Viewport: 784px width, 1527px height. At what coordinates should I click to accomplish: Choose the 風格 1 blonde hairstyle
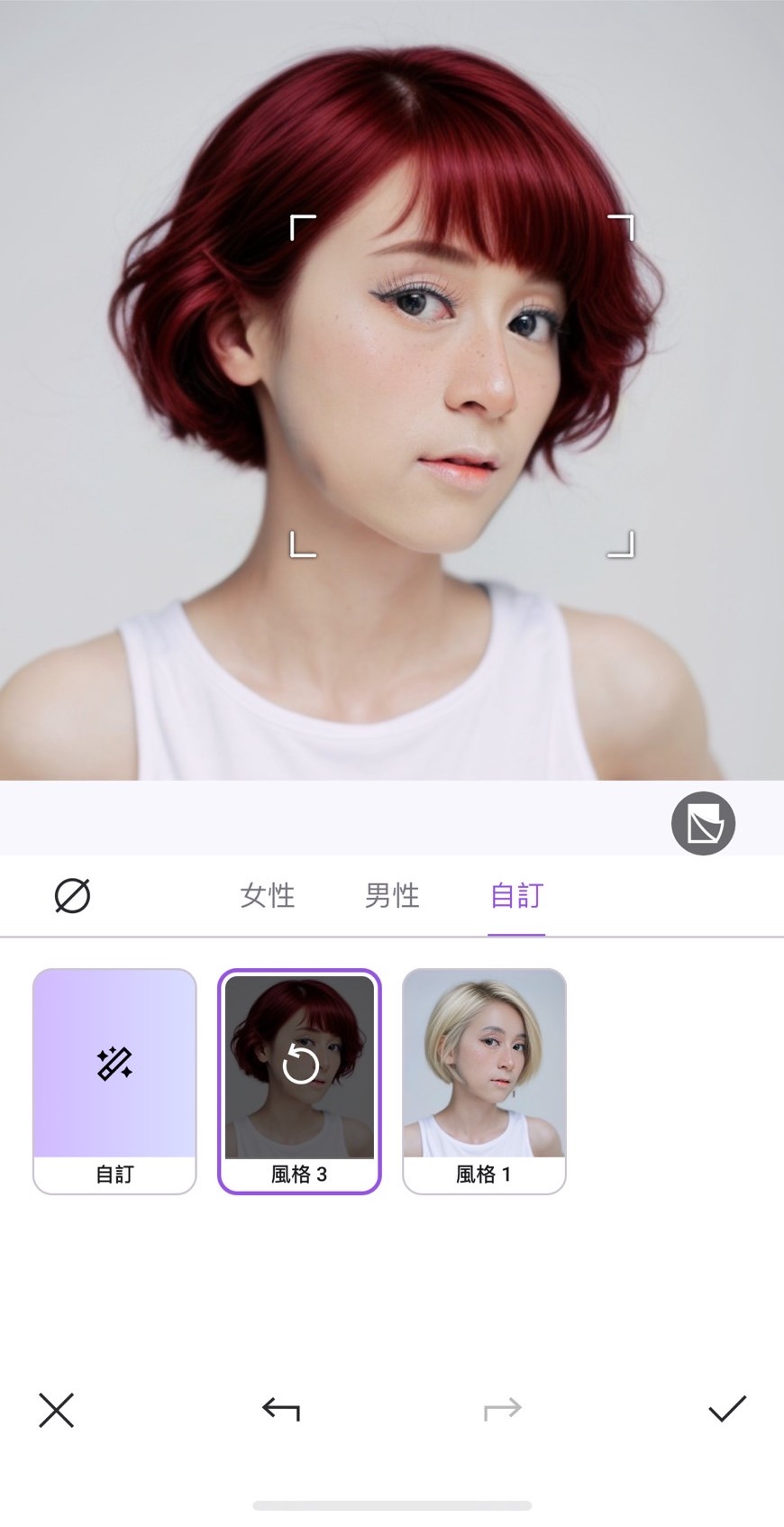click(484, 1080)
